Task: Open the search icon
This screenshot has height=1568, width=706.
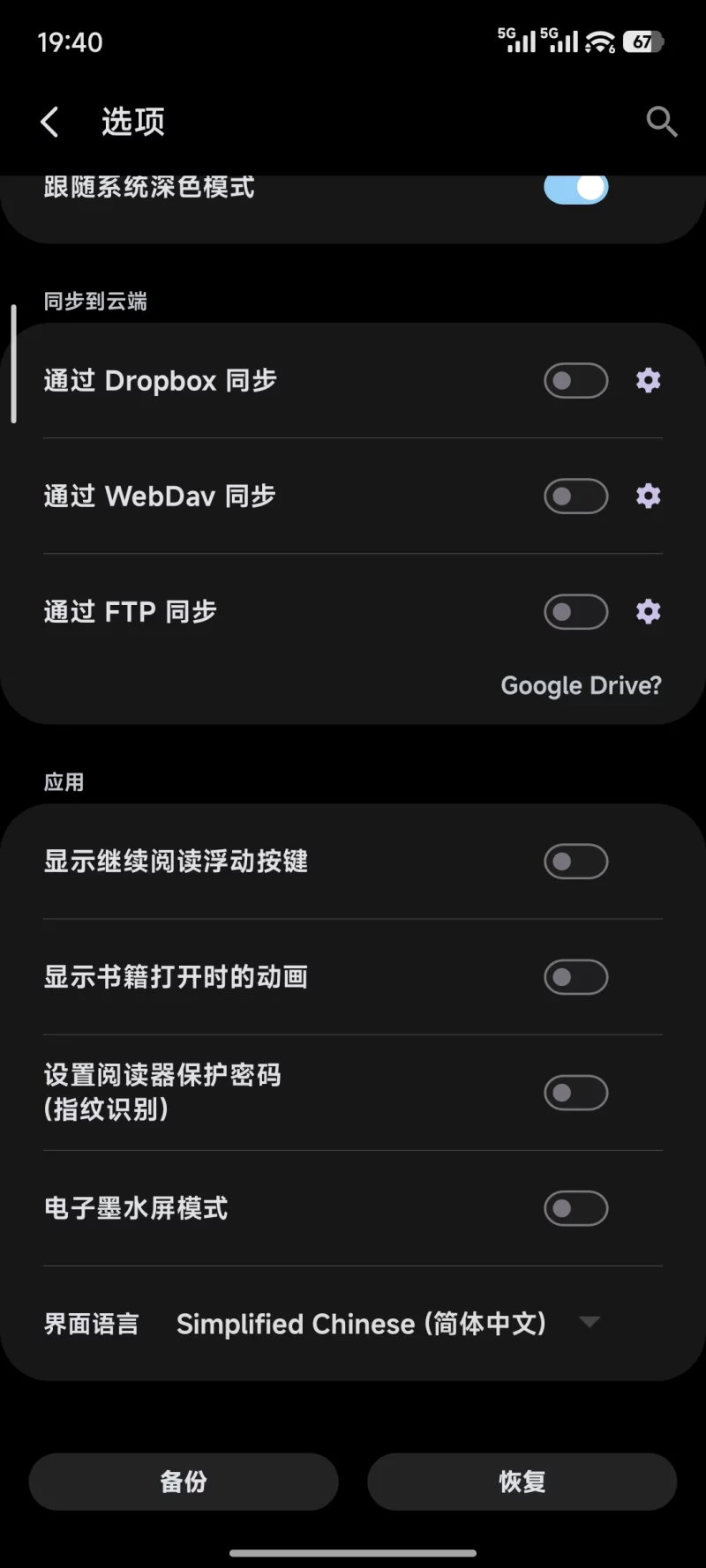Action: 661,122
